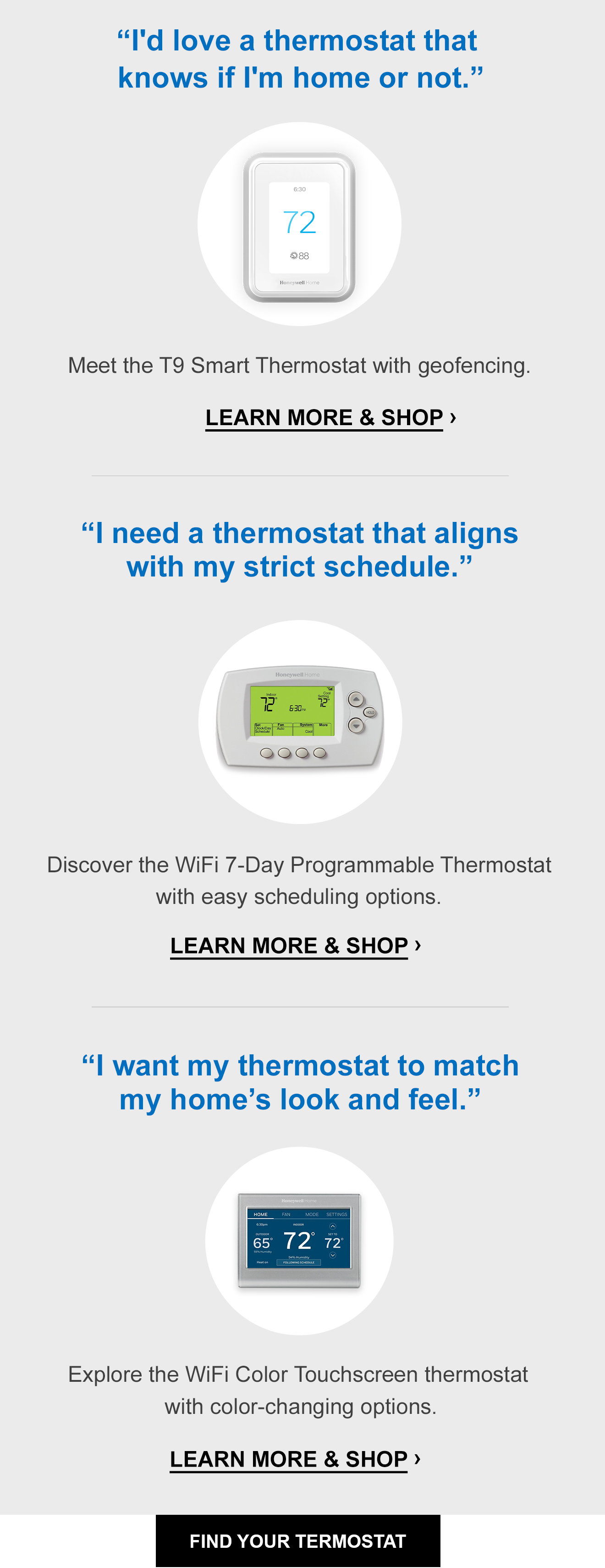Open Learn More & Shop for 7-Day Programmable
Viewport: 605px width, 1568px height.
tap(295, 945)
